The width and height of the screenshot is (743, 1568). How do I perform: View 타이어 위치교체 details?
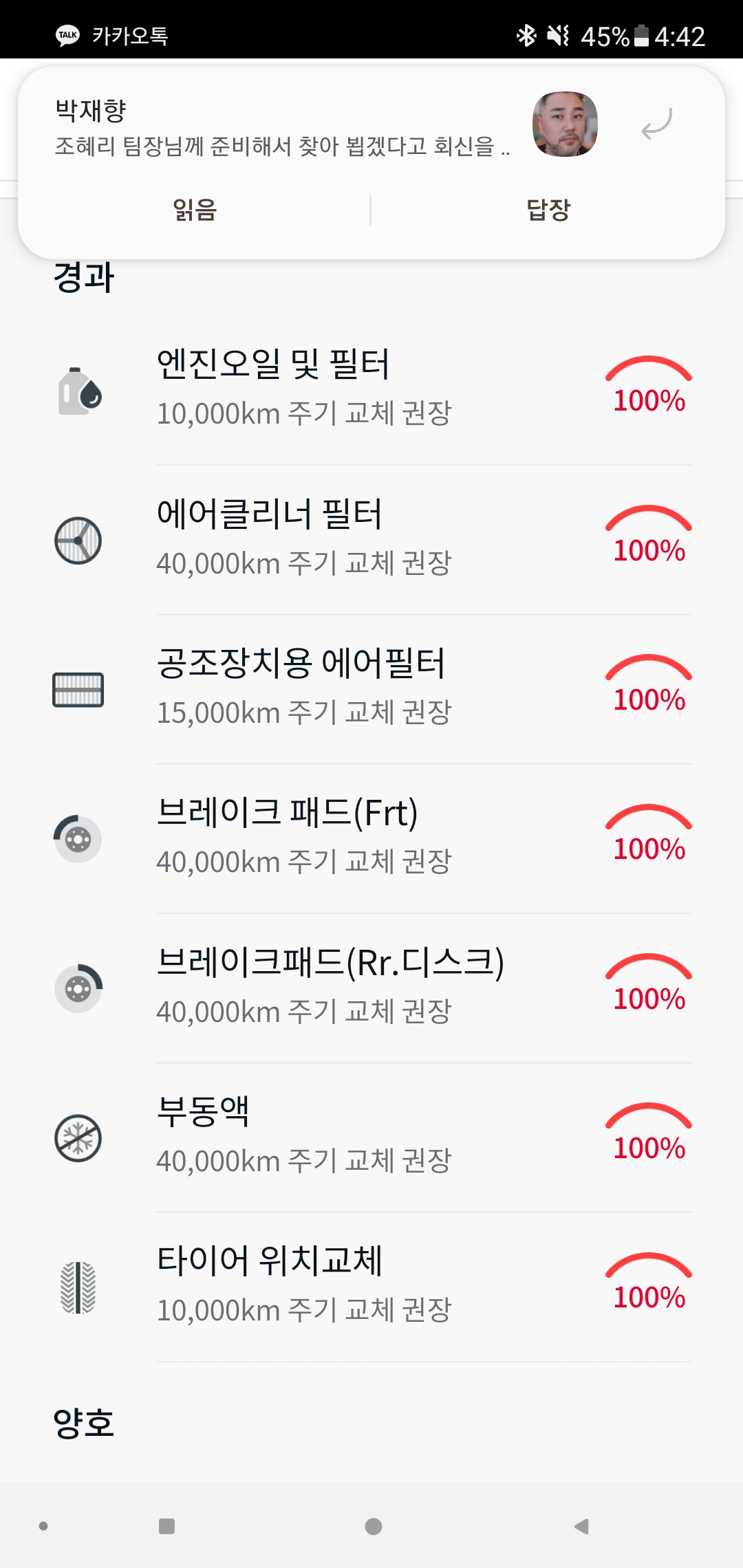(371, 1286)
